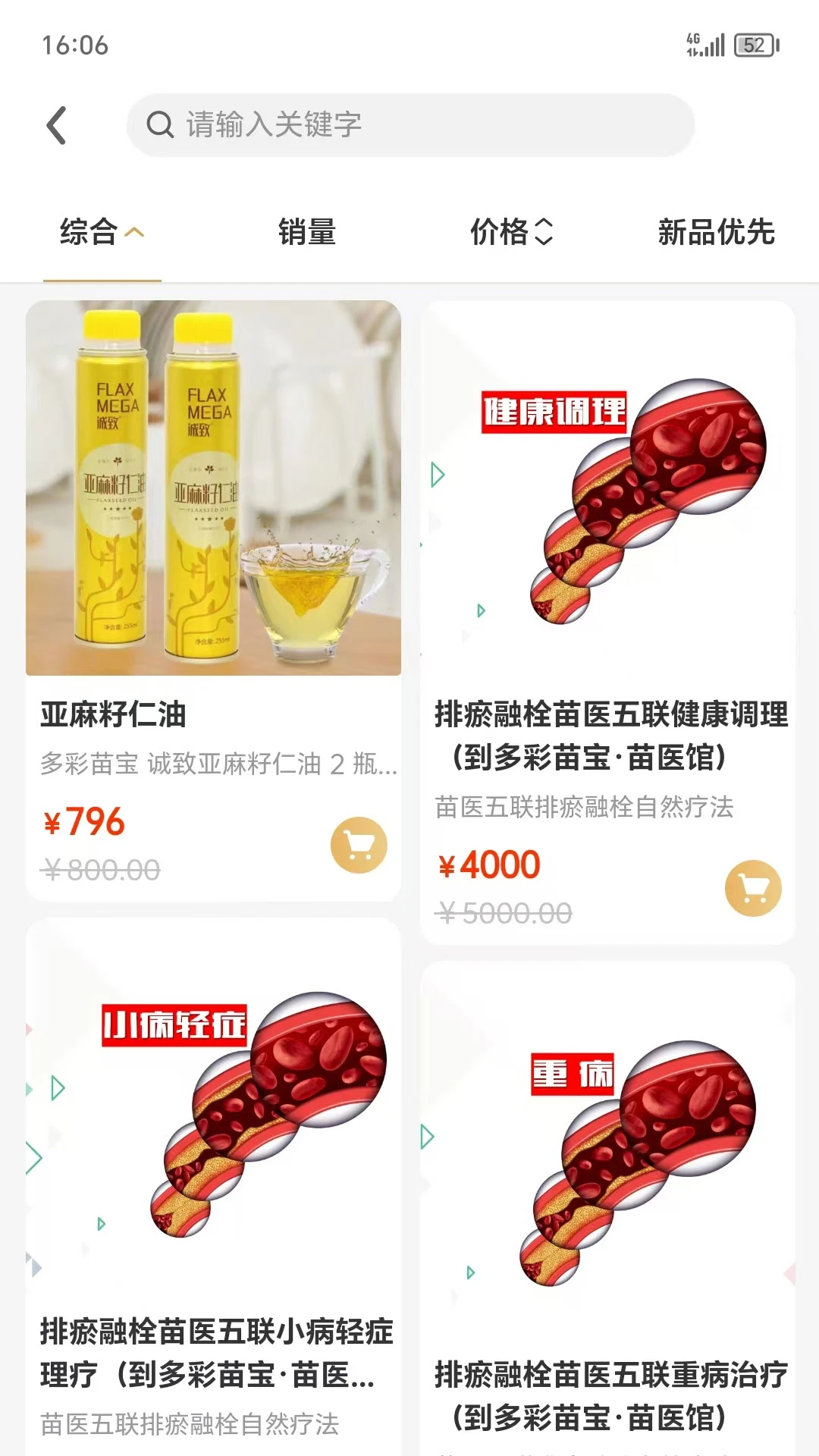Click the magnifier icon in the search bar

(x=160, y=125)
